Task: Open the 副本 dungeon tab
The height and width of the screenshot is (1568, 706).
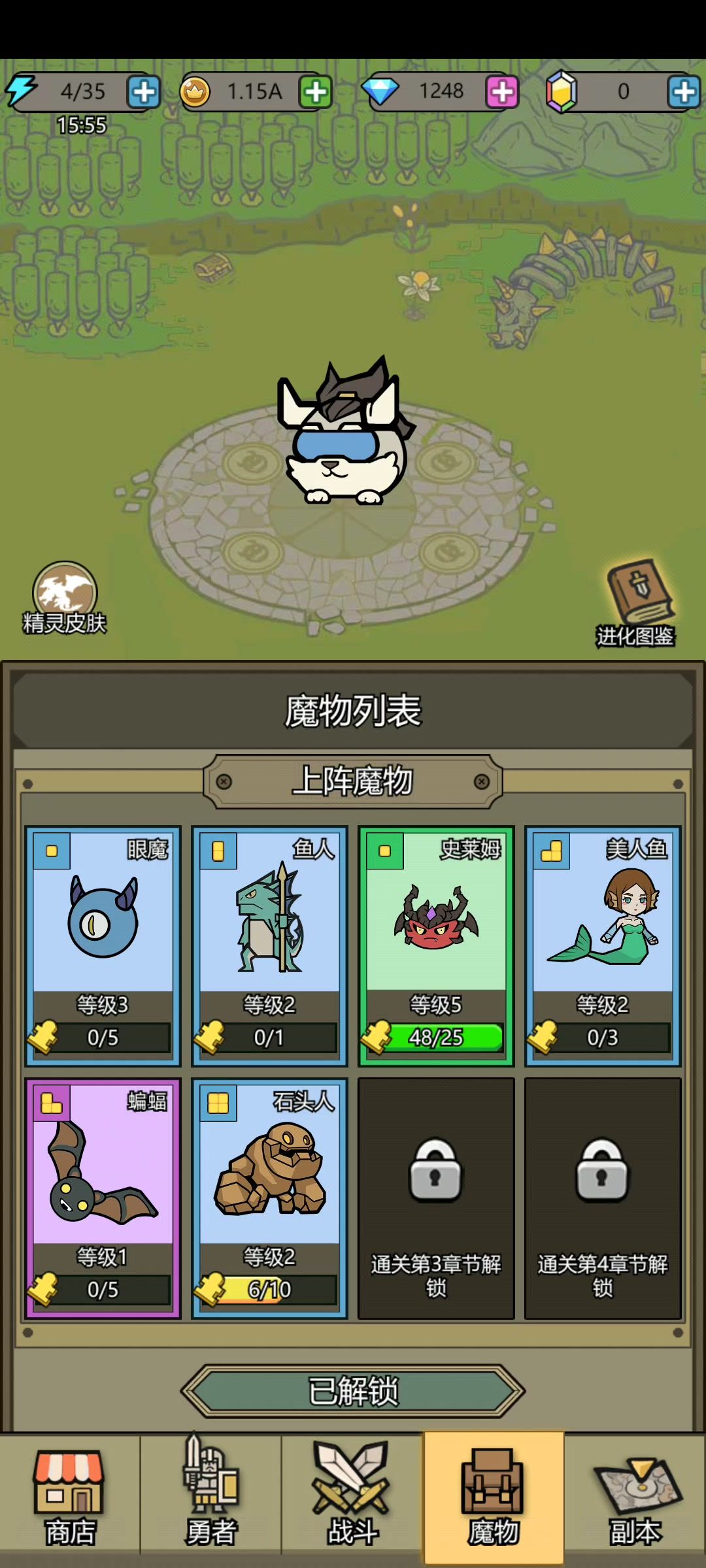Action: 635,1496
